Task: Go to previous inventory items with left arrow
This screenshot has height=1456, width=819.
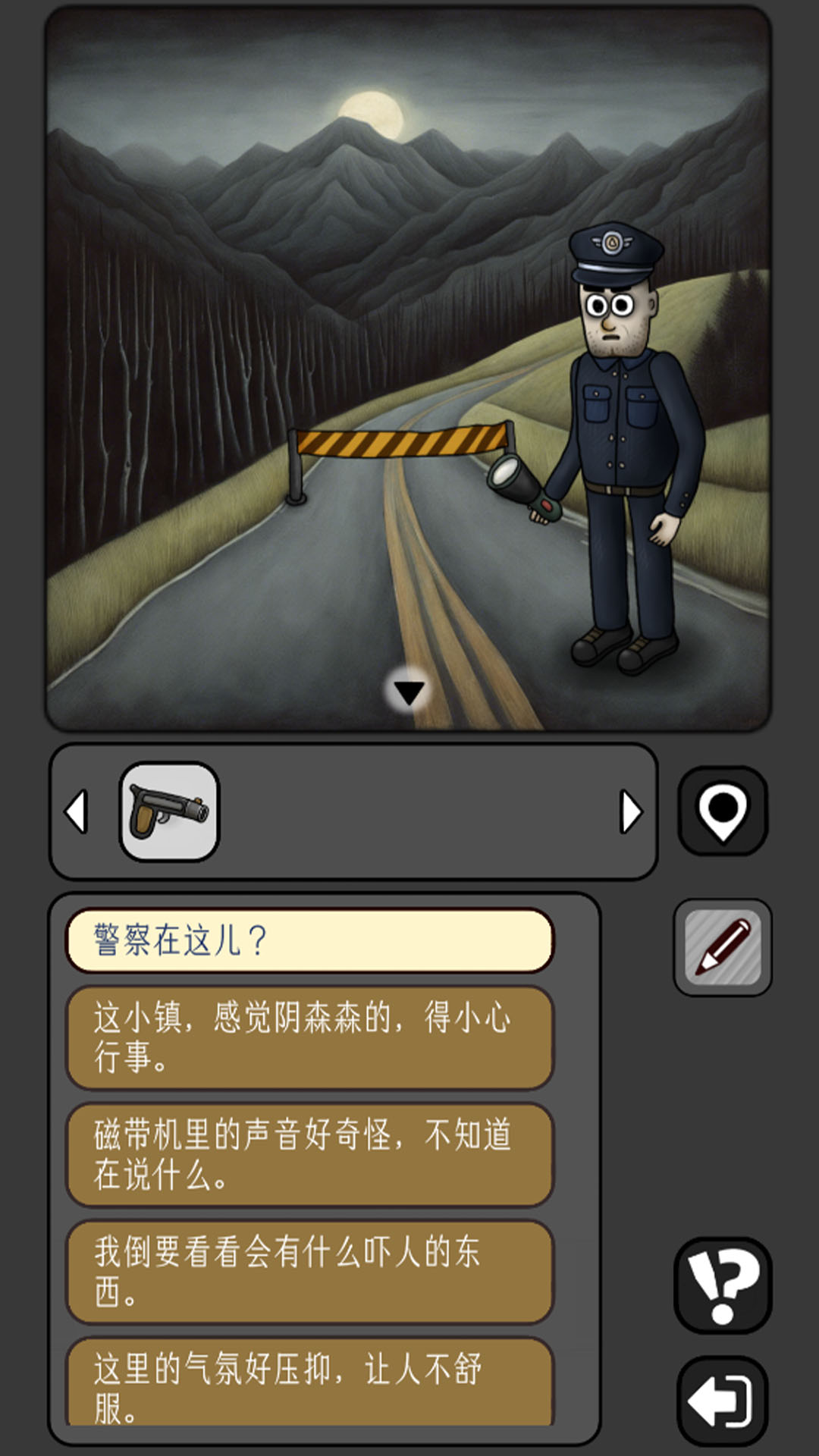Action: tap(76, 811)
